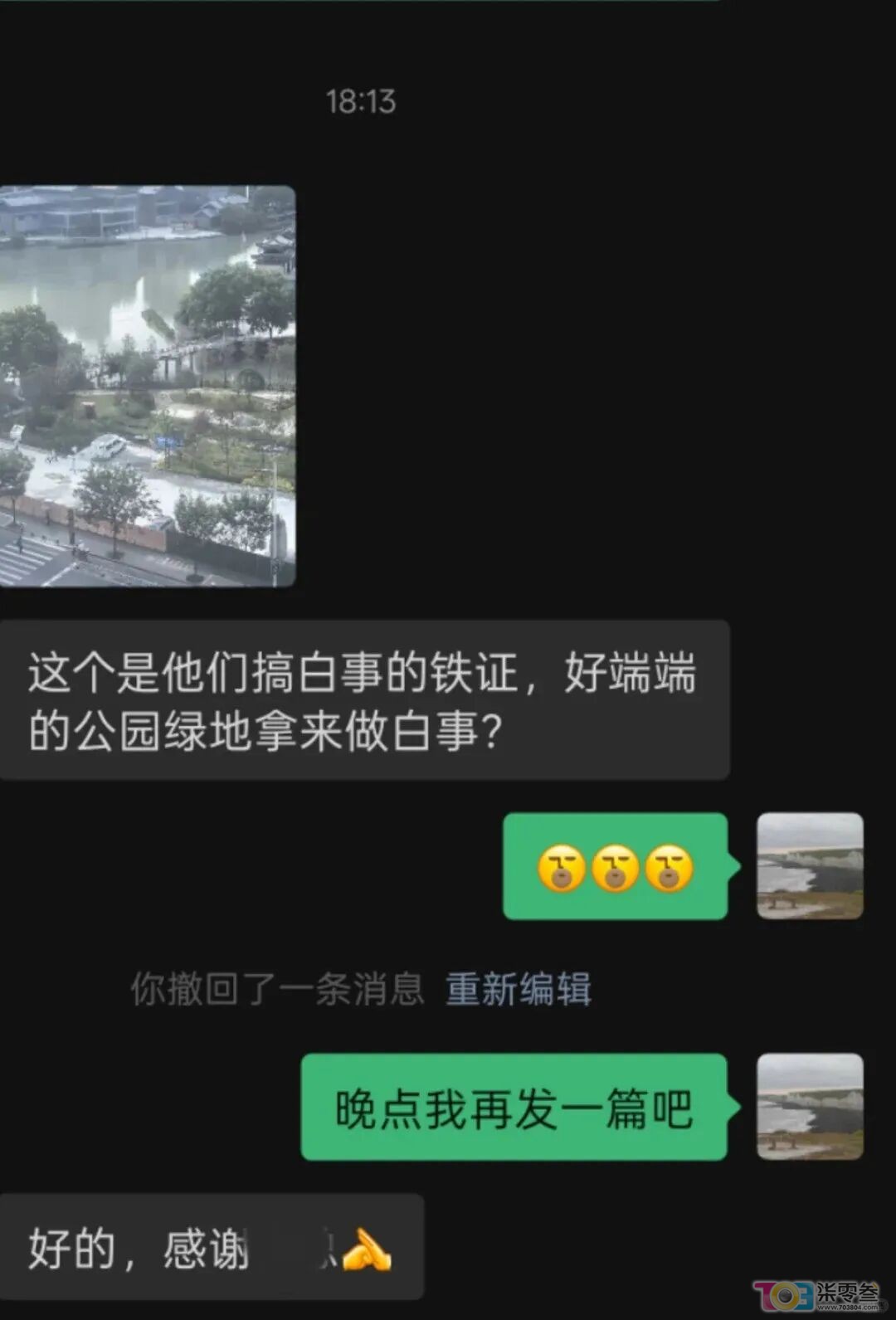This screenshot has height=1320, width=896.
Task: Open the avatar beside the emoji message
Action: (x=810, y=866)
